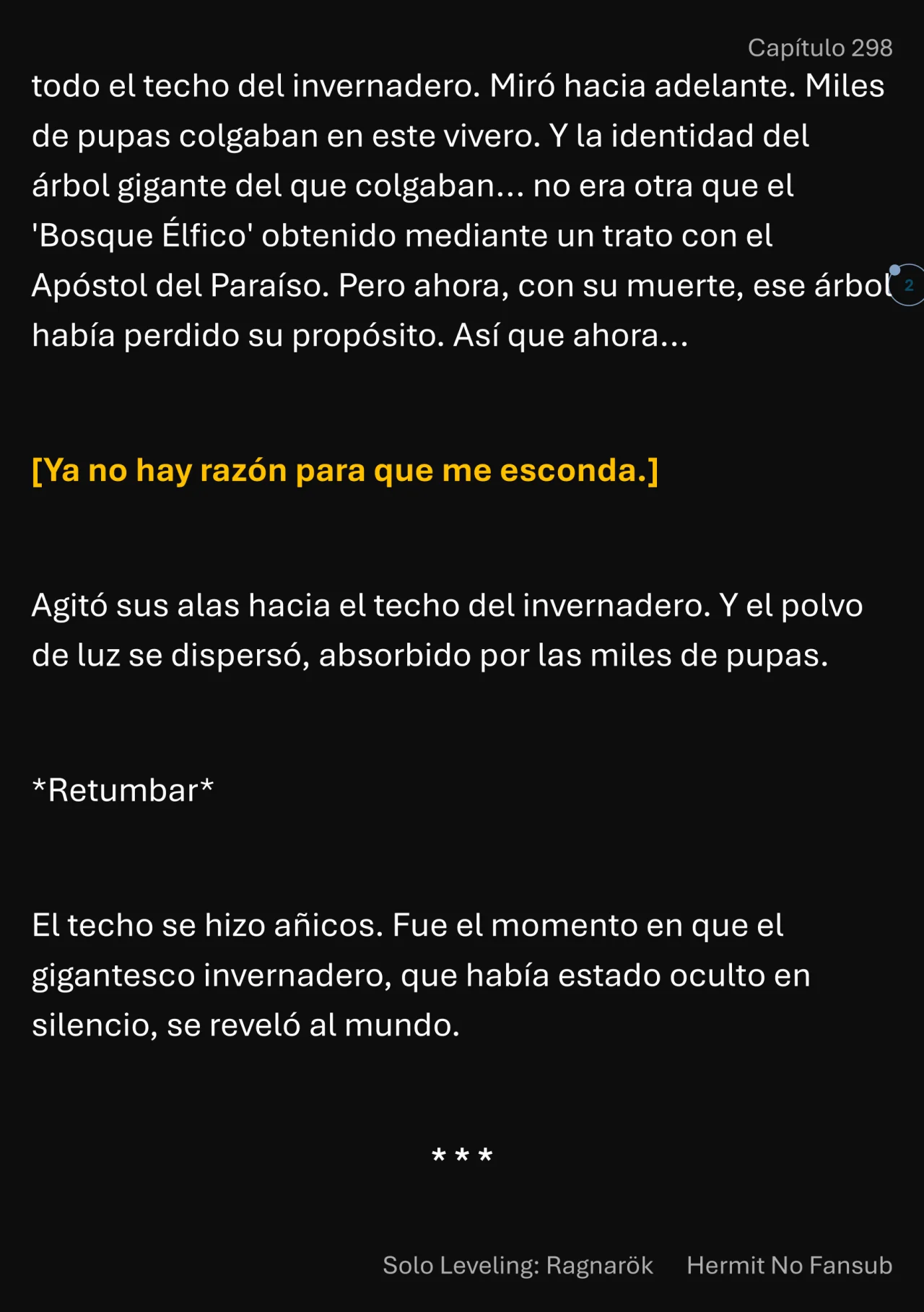Open the paragraph comment bubble showing 2

pos(908,285)
